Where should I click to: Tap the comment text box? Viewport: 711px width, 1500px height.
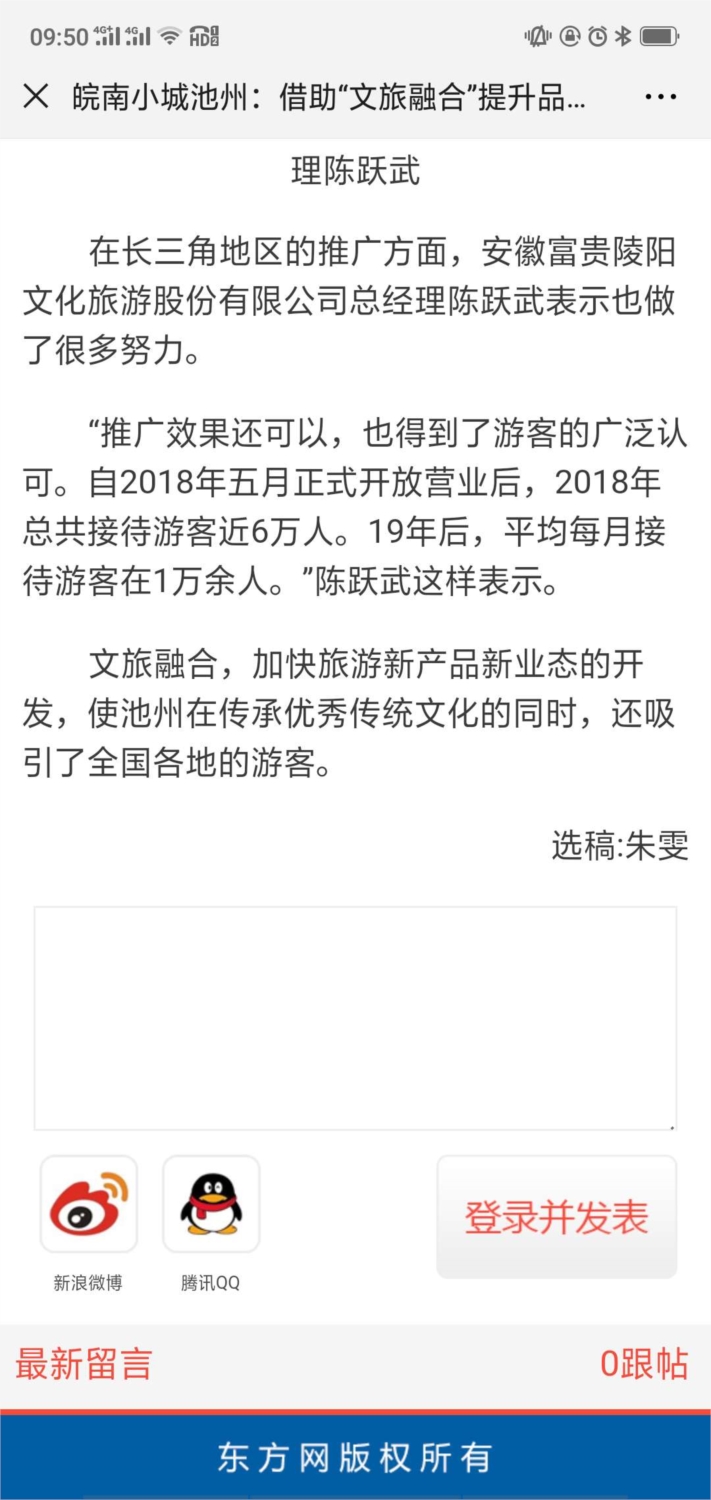coord(355,1018)
